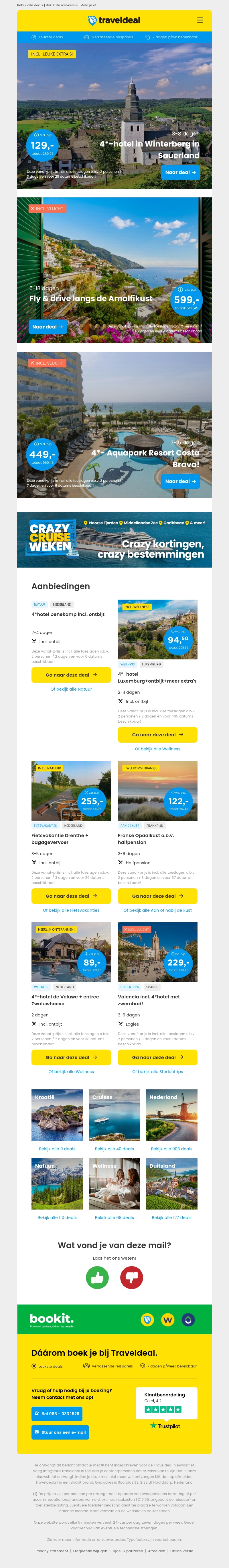Open the Crazy Cruise Weken banner

[x=114, y=540]
